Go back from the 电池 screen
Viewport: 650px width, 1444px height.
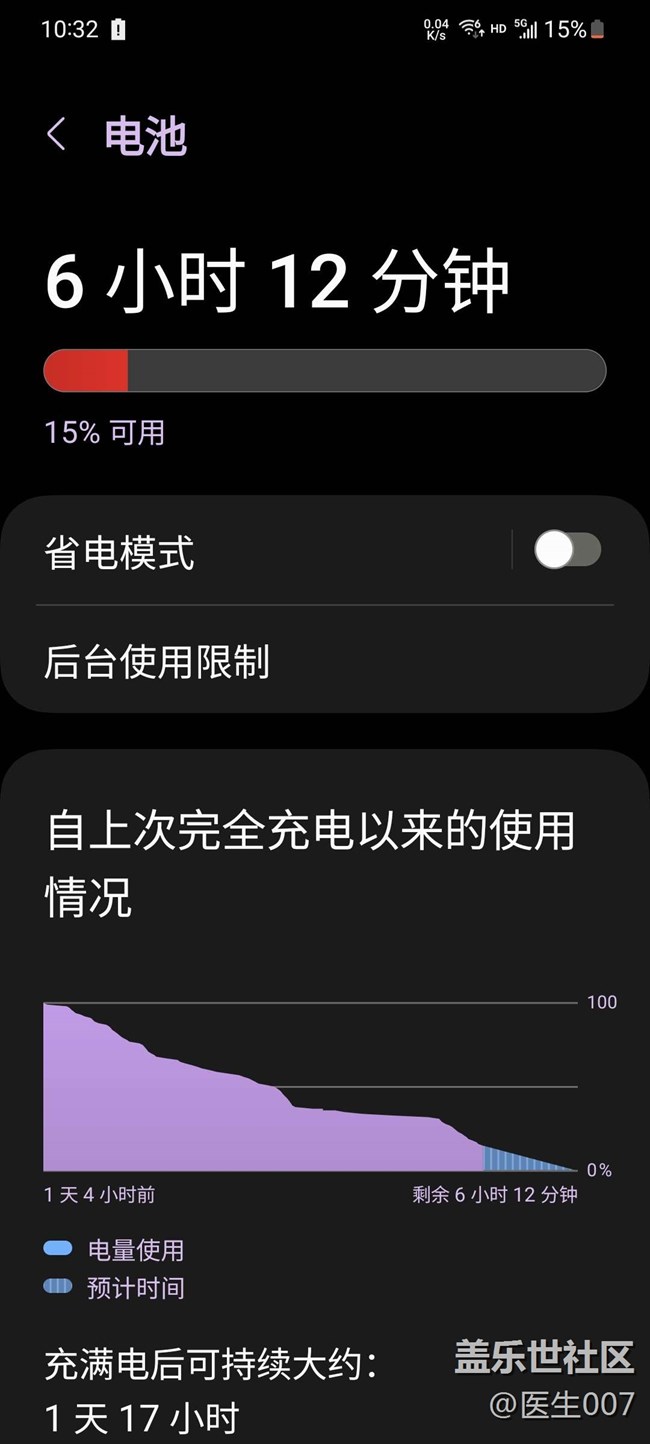tap(57, 135)
